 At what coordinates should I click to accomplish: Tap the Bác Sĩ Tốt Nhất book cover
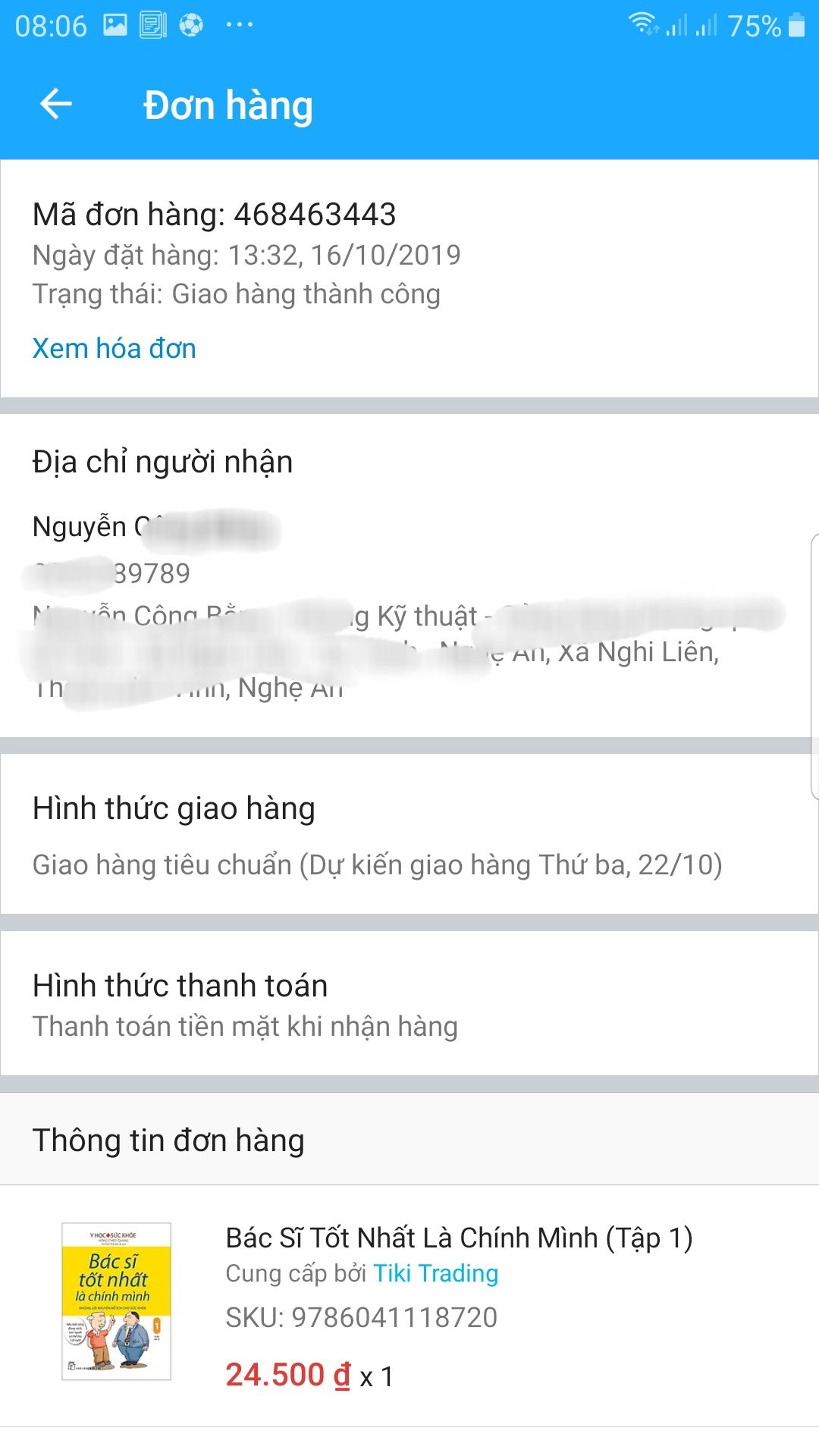(x=115, y=1301)
